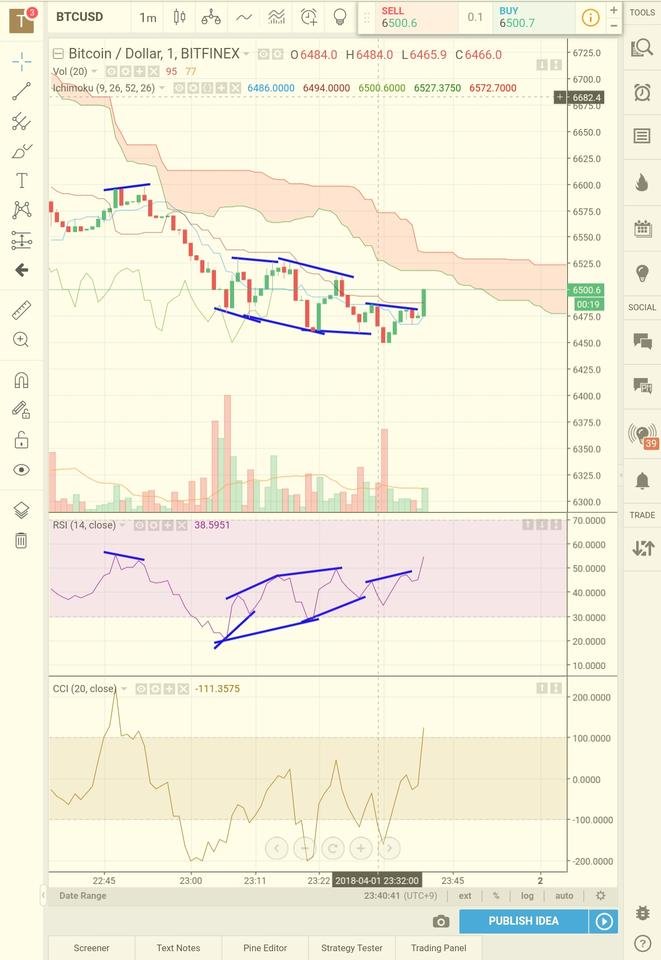
Task: Open the BTCUSD symbol search
Action: point(80,17)
